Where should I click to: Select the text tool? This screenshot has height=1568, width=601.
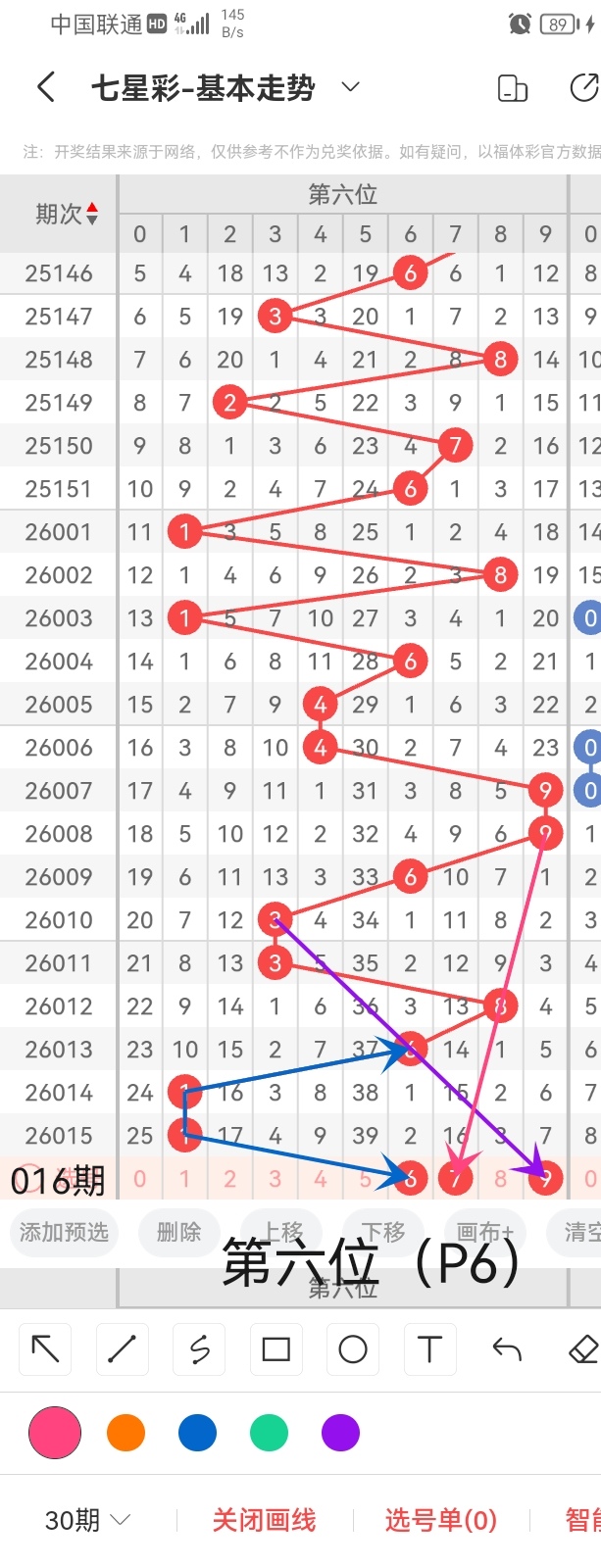tap(429, 1349)
